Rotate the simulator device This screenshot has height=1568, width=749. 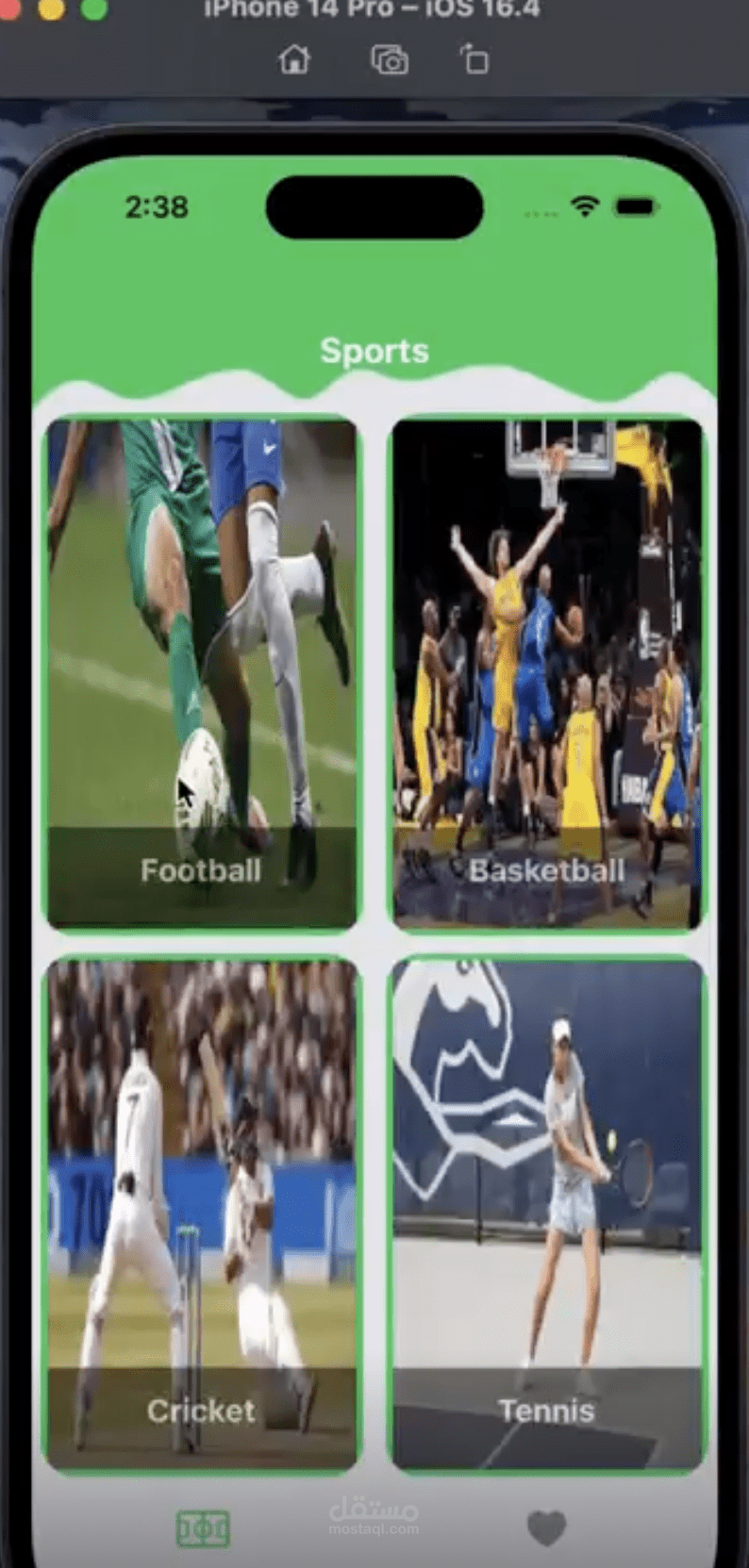474,60
